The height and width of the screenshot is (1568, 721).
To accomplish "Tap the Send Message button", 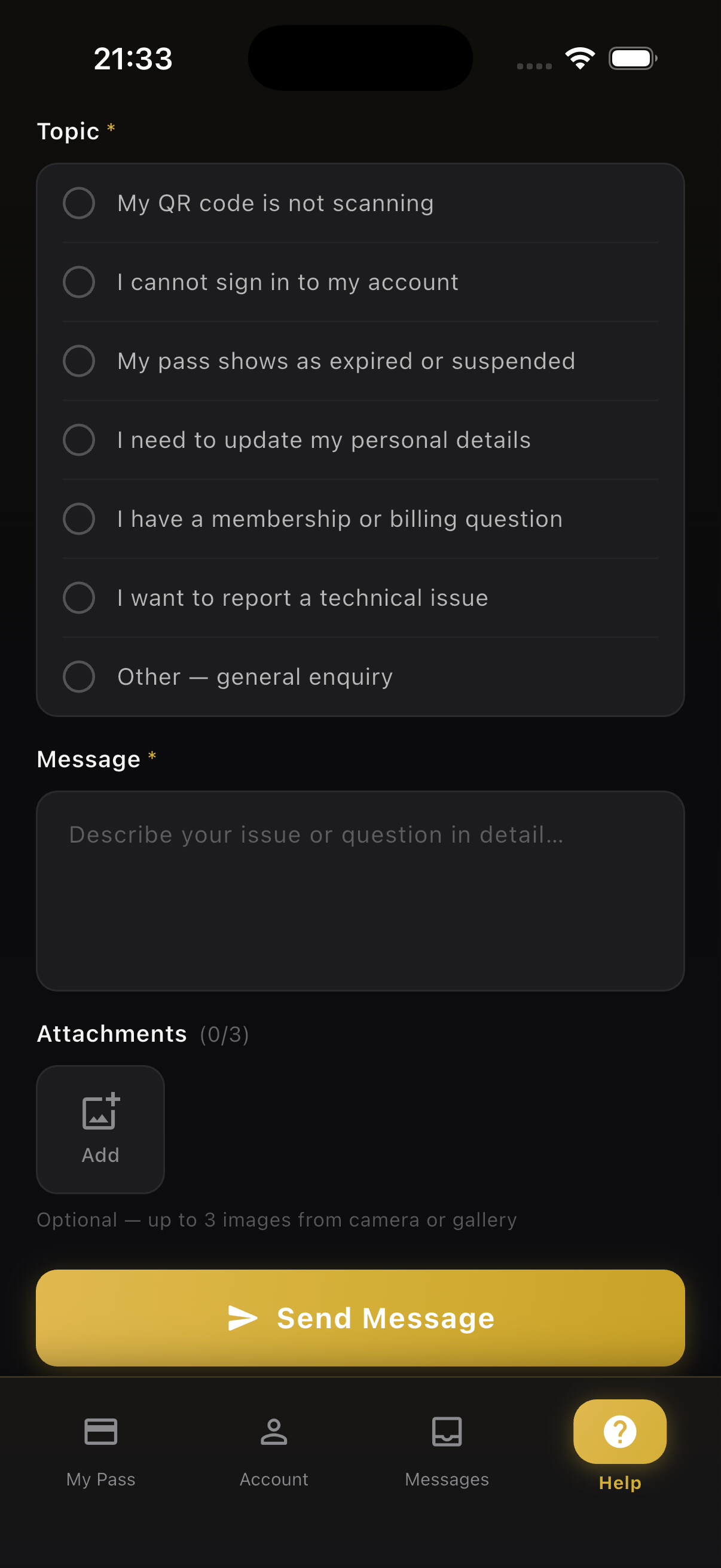I will tap(360, 1318).
